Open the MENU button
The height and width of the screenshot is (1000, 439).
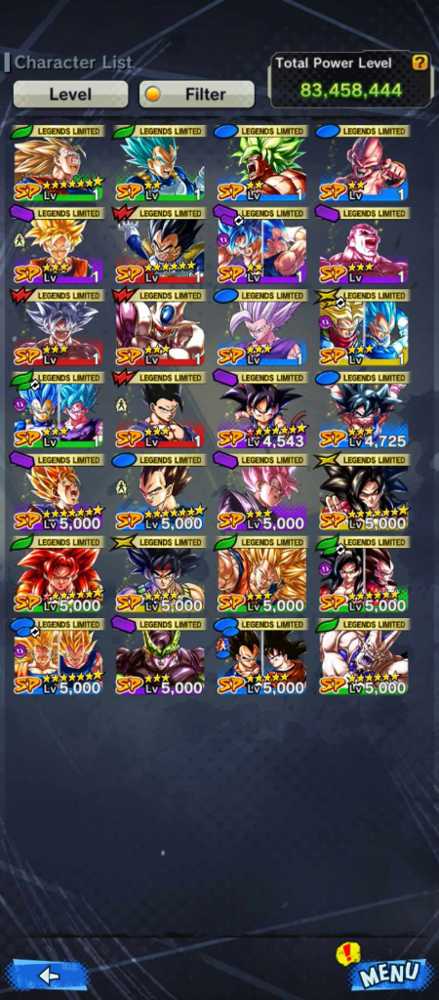pos(389,973)
